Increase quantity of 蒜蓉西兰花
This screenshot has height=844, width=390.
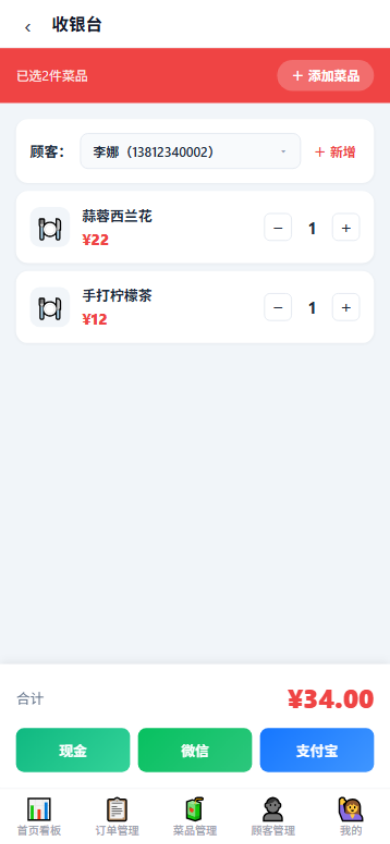pyautogui.click(x=346, y=228)
